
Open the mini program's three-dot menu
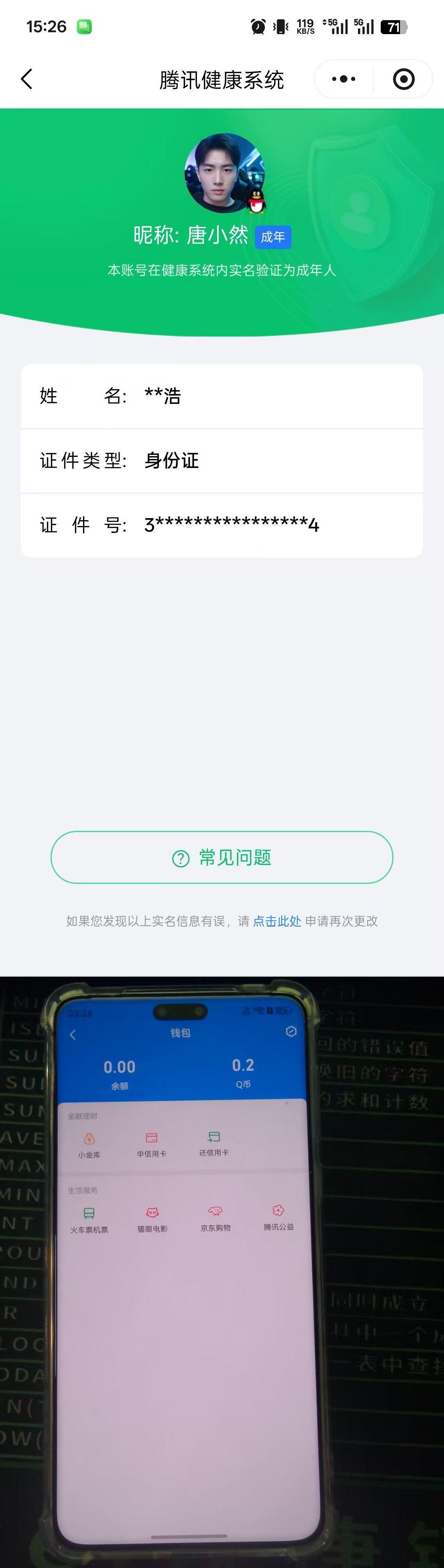pyautogui.click(x=344, y=79)
